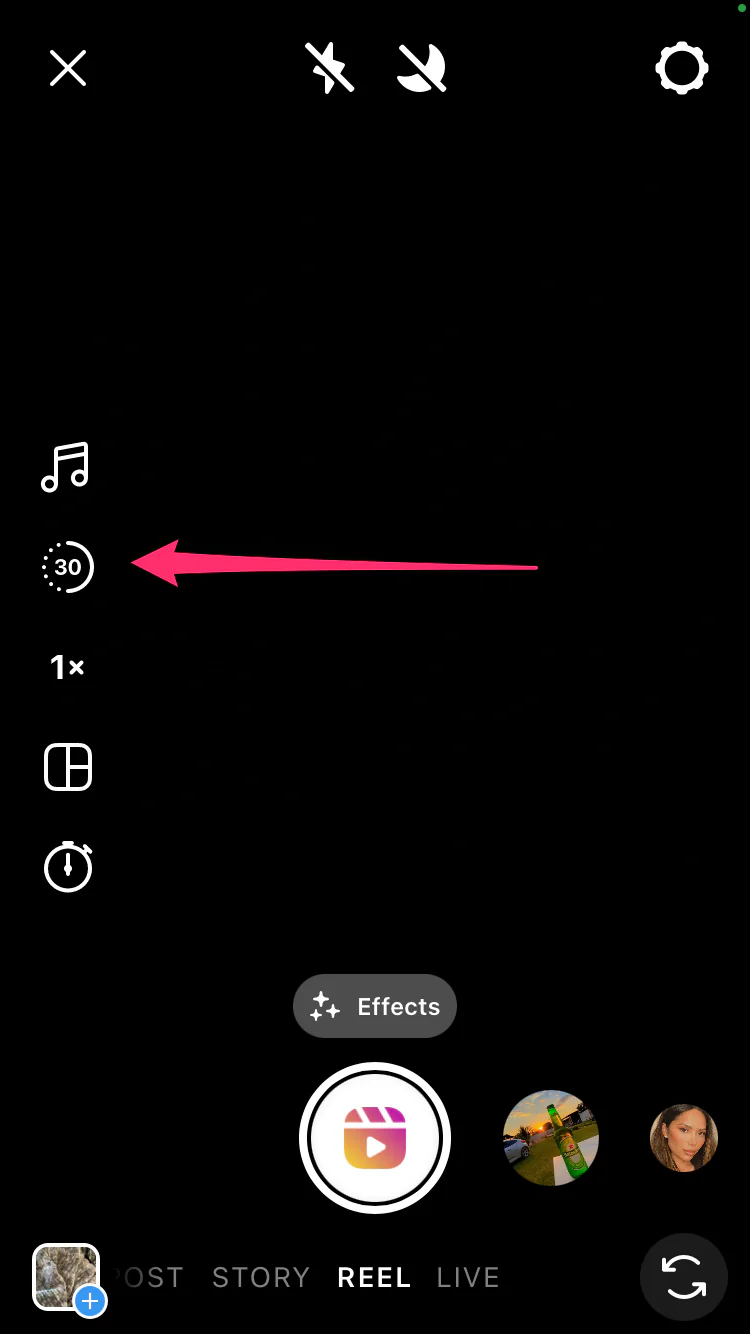Image resolution: width=750 pixels, height=1334 pixels.
Task: Close the Reels camera screen
Action: 67,68
